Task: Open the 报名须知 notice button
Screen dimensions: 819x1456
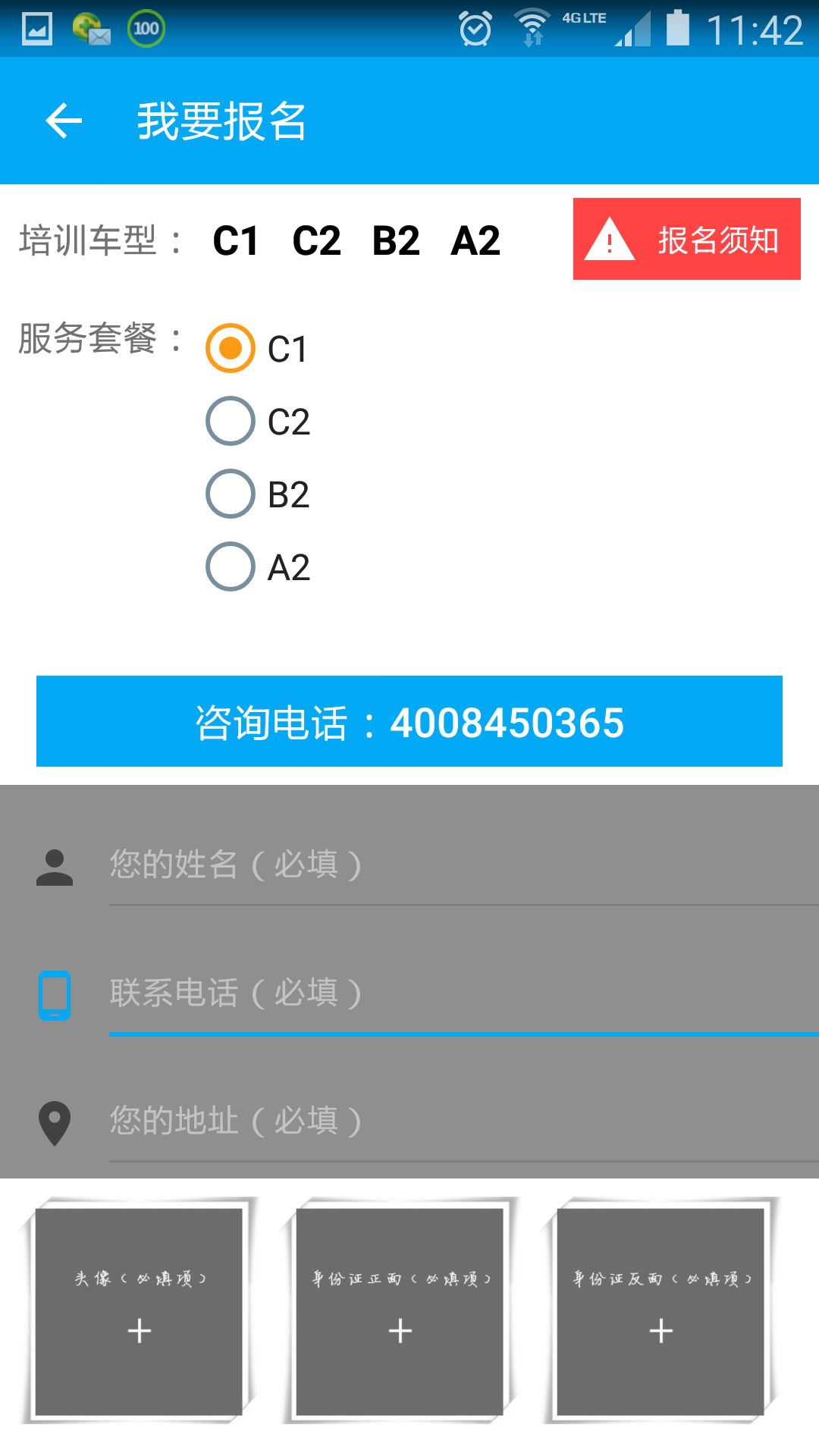Action: pos(687,239)
